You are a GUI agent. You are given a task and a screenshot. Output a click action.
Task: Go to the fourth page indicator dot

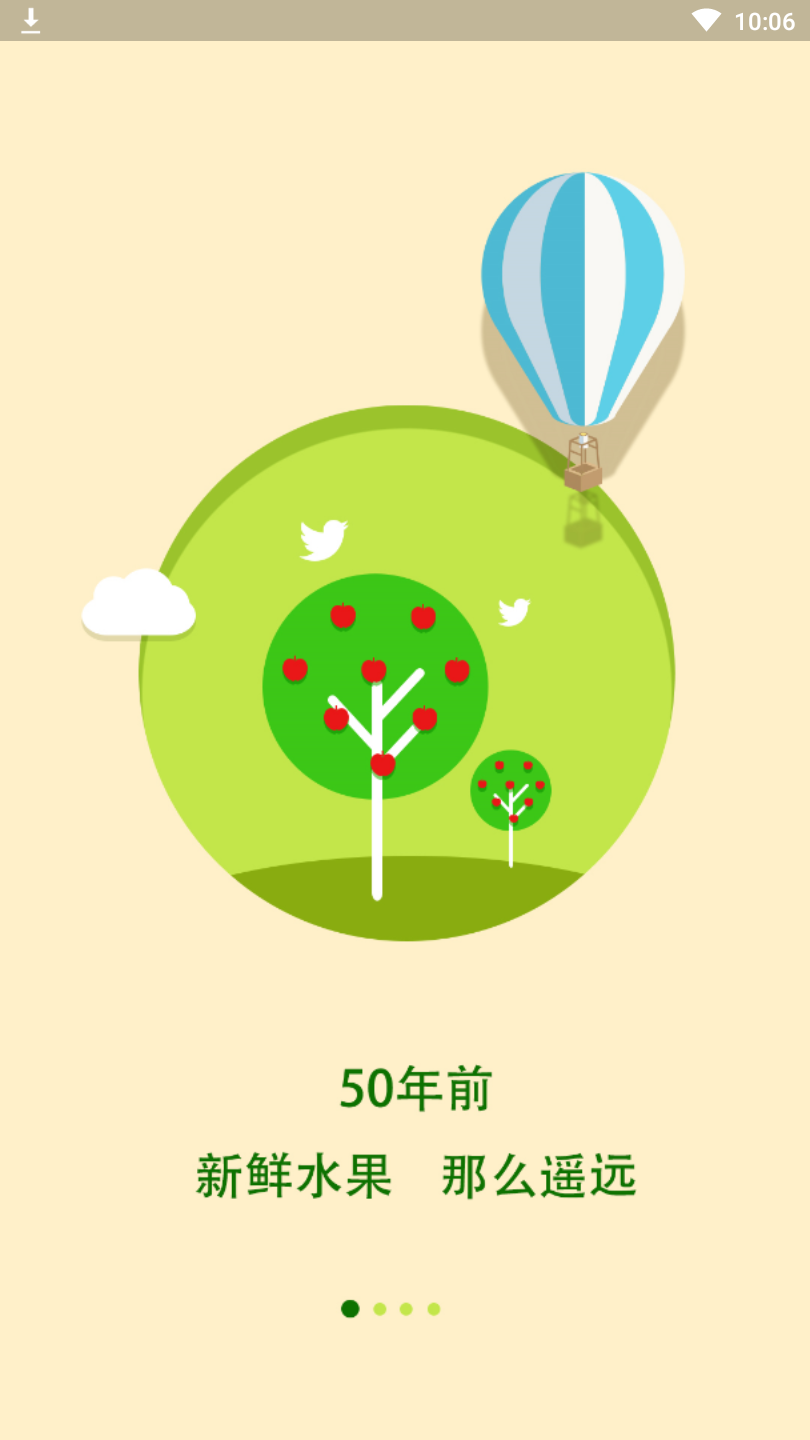pyautogui.click(x=434, y=1309)
